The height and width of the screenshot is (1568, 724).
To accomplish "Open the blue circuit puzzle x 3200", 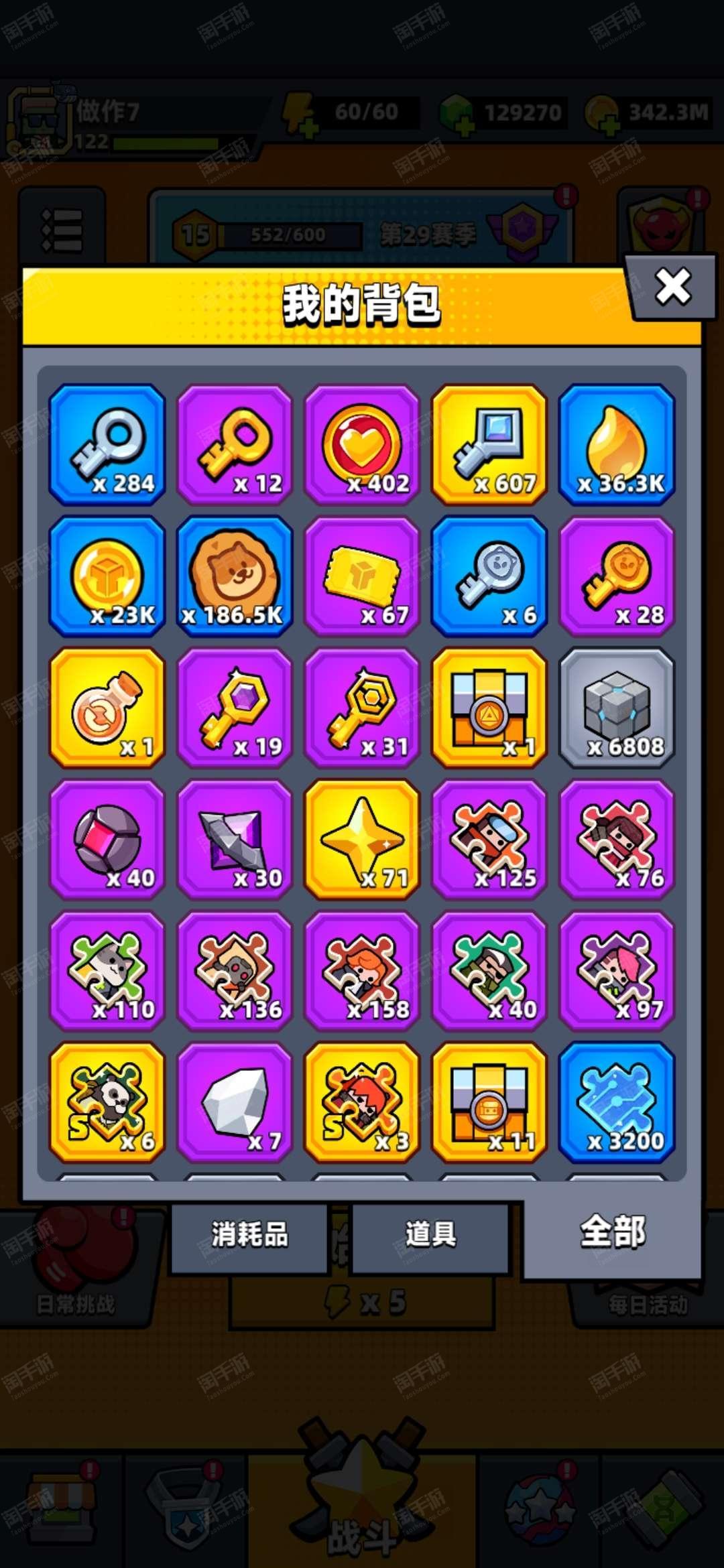I will [x=617, y=1101].
